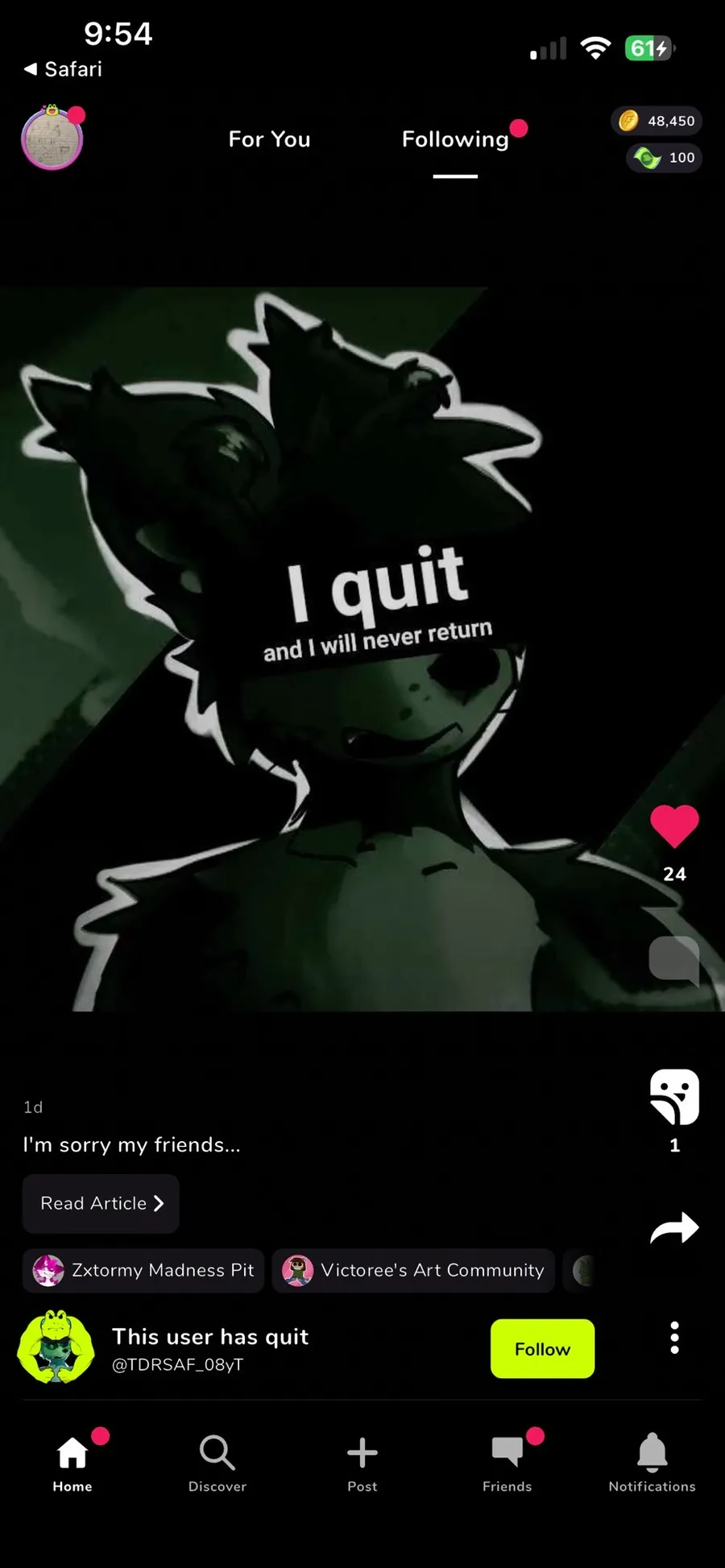Select the Following tab

coord(455,139)
